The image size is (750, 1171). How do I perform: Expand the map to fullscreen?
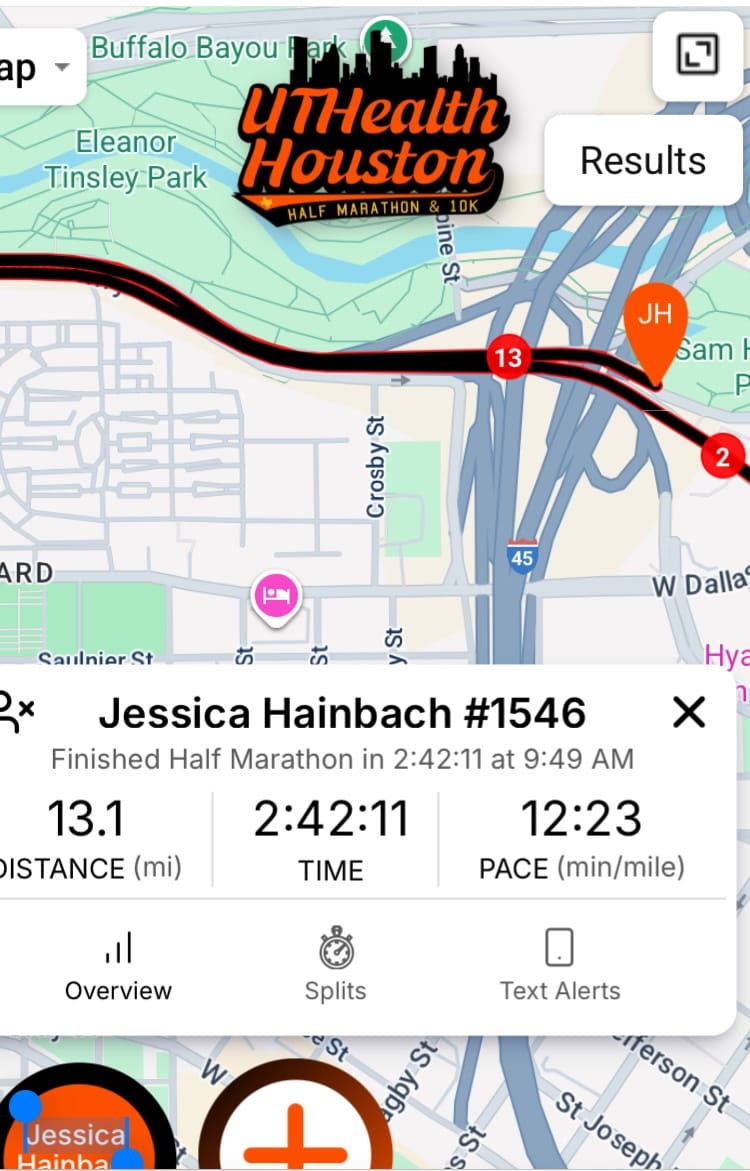pos(697,54)
